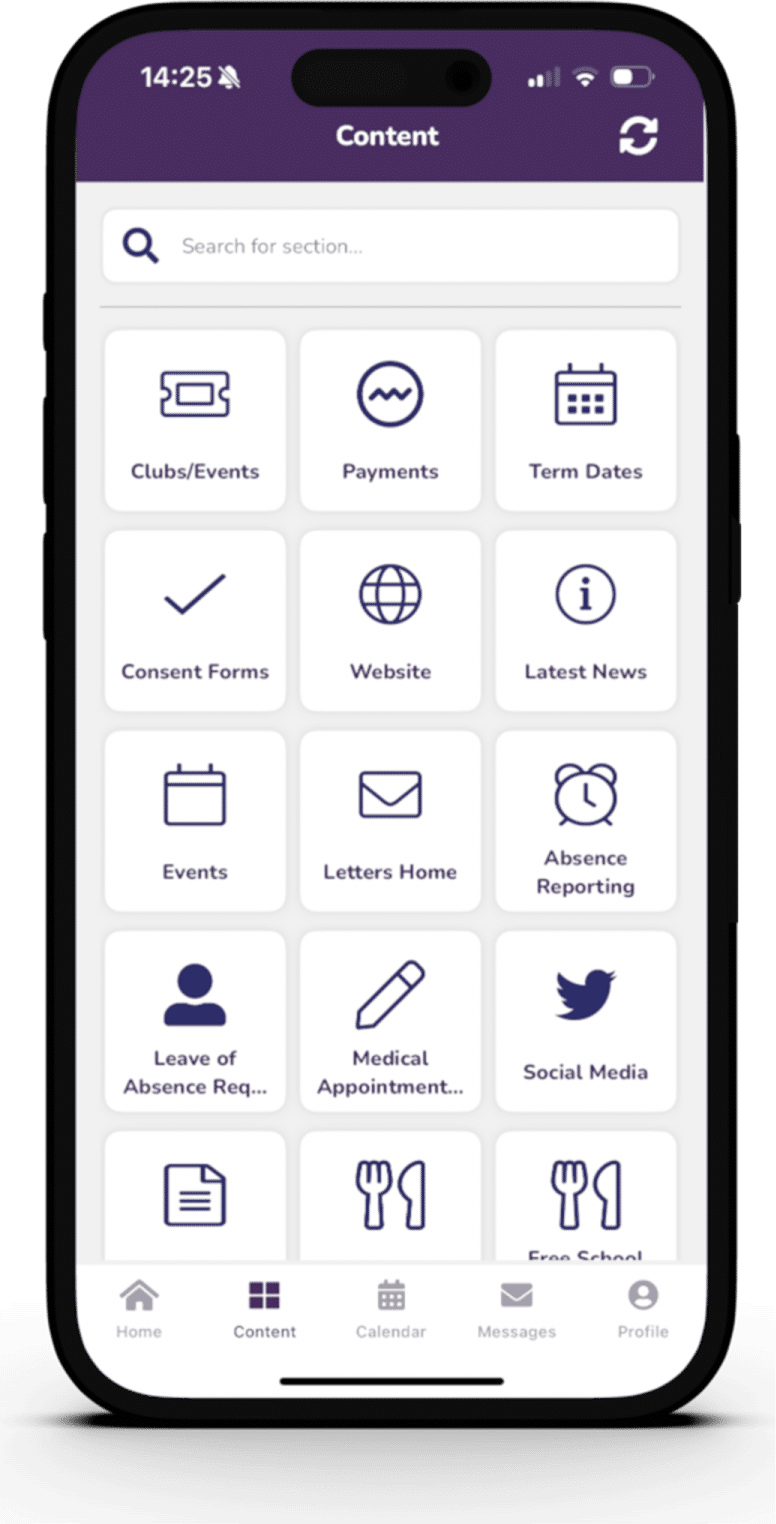Select Absence Reporting
The image size is (776, 1524).
[x=585, y=820]
